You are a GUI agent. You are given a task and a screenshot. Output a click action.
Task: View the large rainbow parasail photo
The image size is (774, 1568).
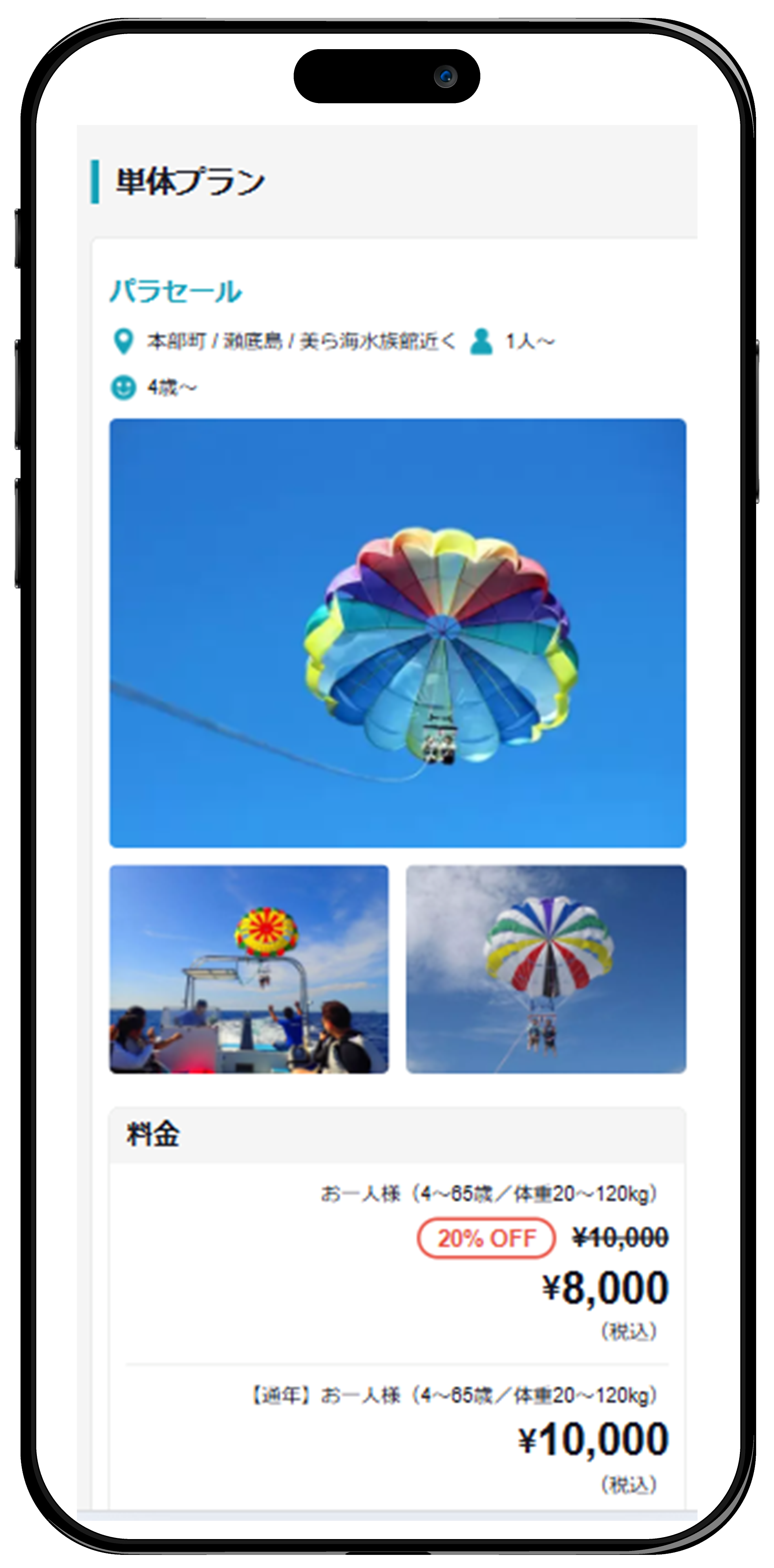[x=397, y=633]
